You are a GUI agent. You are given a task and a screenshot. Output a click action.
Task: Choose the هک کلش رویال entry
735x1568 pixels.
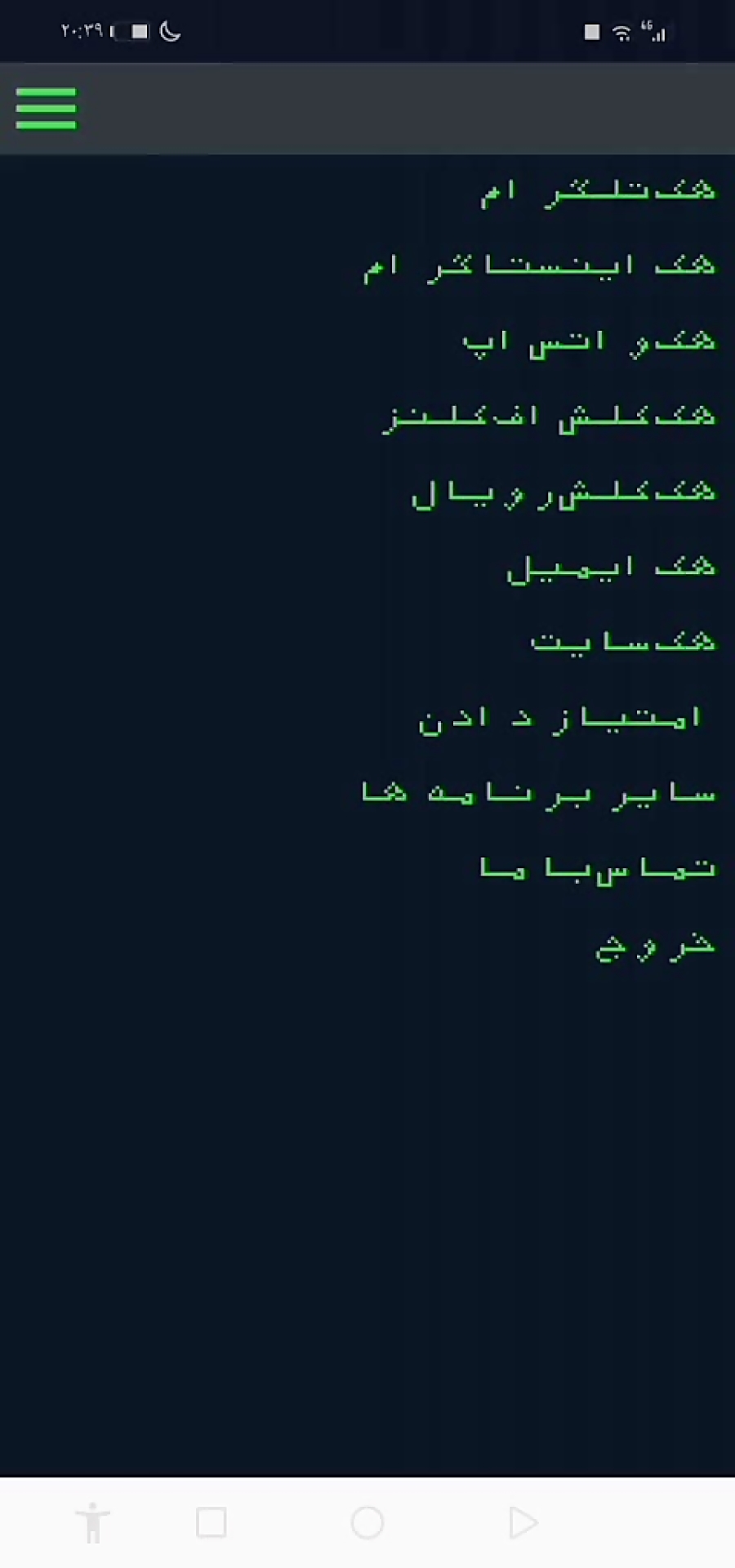563,492
